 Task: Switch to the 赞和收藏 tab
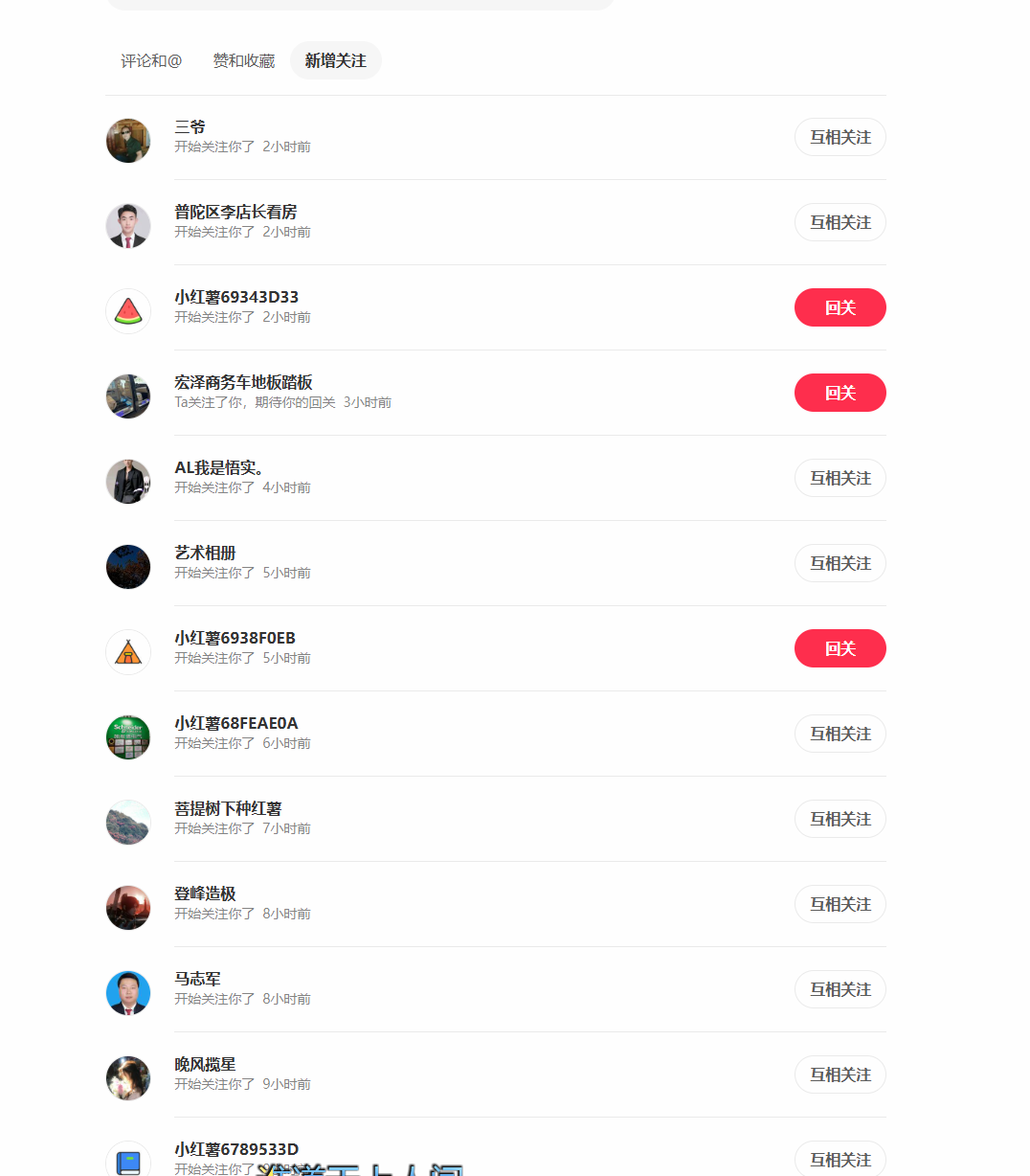click(243, 60)
